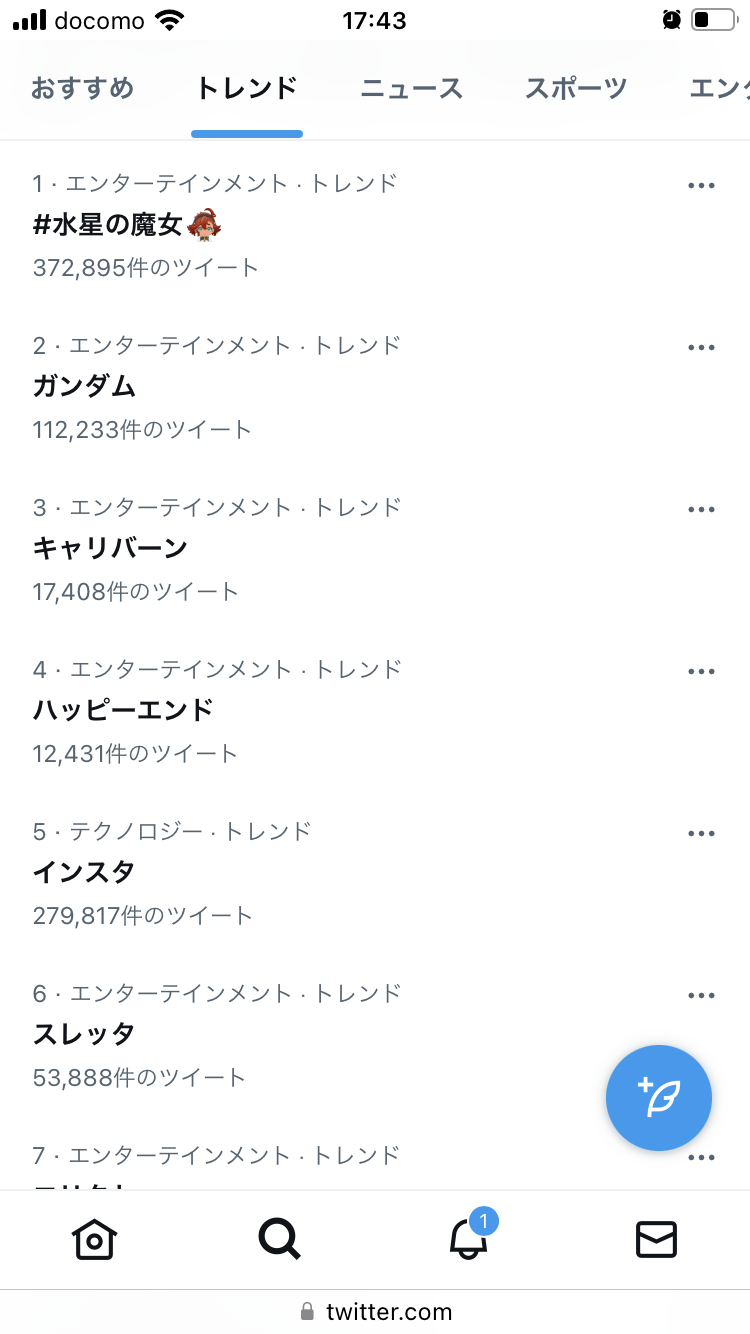Open direct messages
Viewport: 750px width, 1334px height.
pos(656,1240)
